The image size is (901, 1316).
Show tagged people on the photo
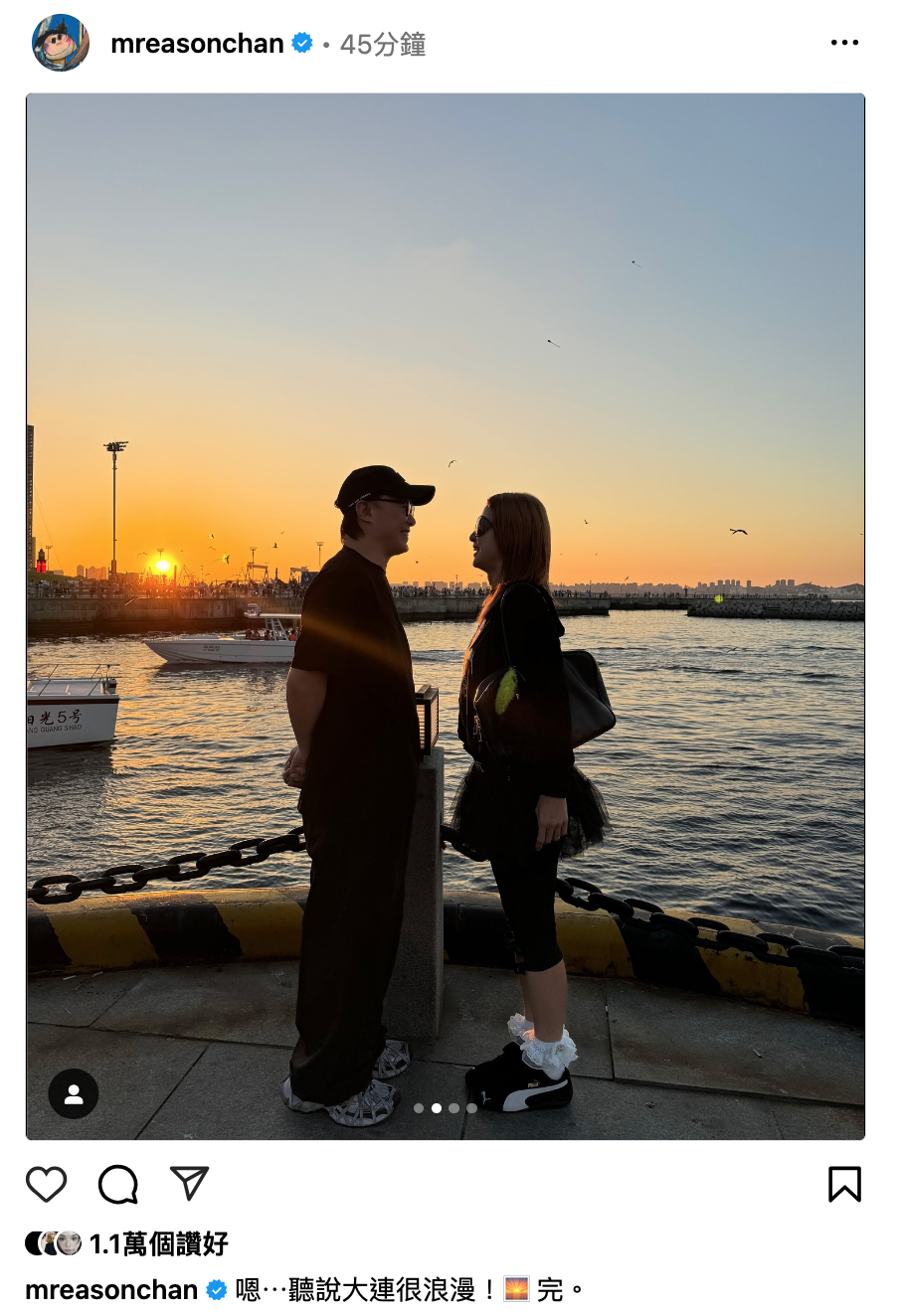point(74,1094)
